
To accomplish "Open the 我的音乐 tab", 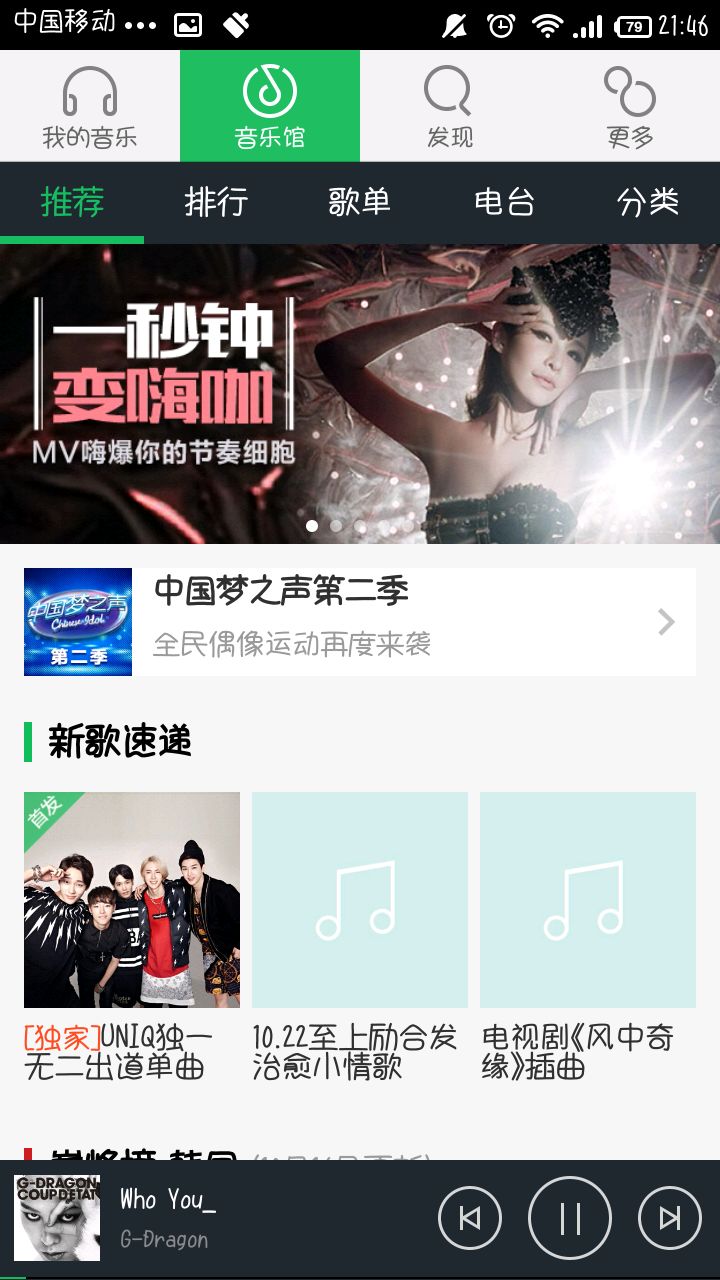I will 90,106.
